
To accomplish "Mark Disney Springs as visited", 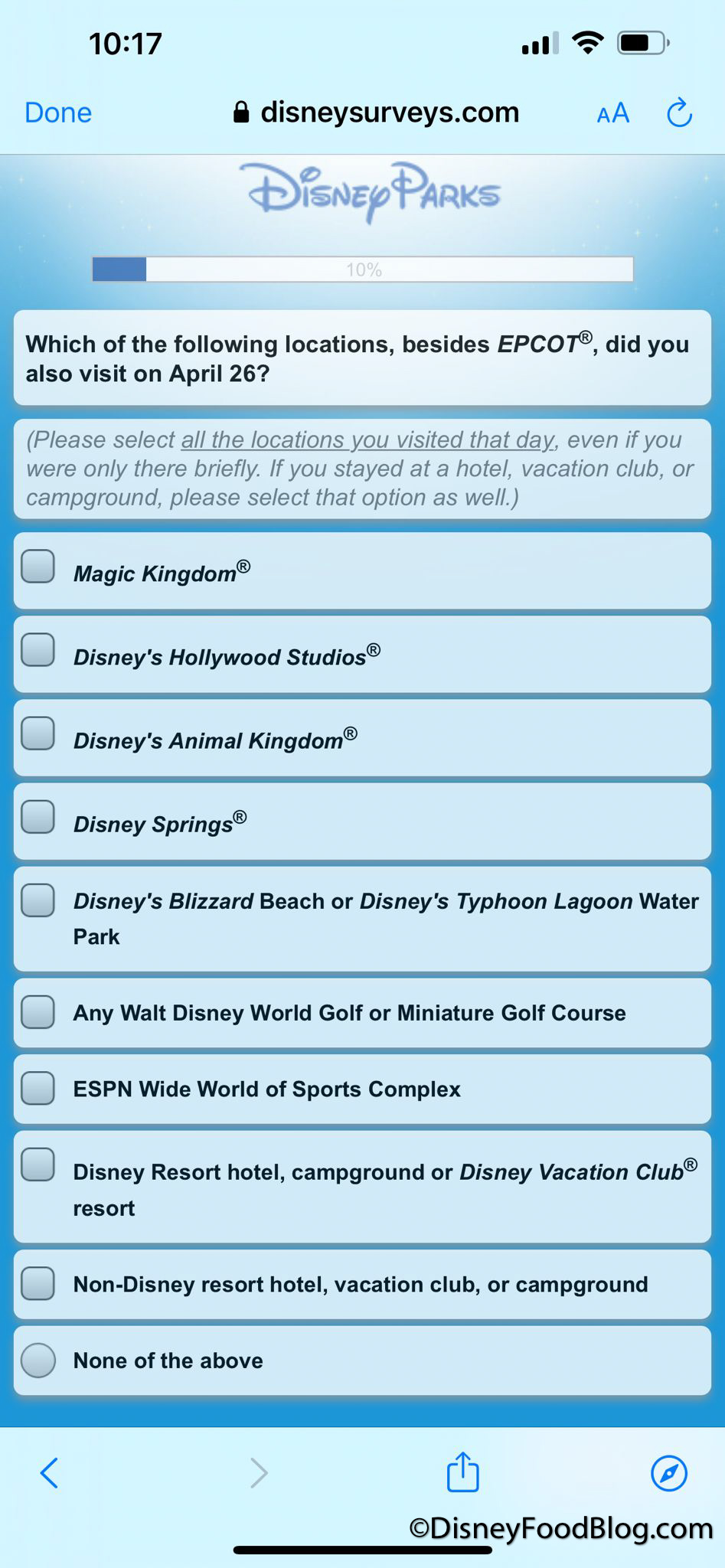I will point(38,818).
